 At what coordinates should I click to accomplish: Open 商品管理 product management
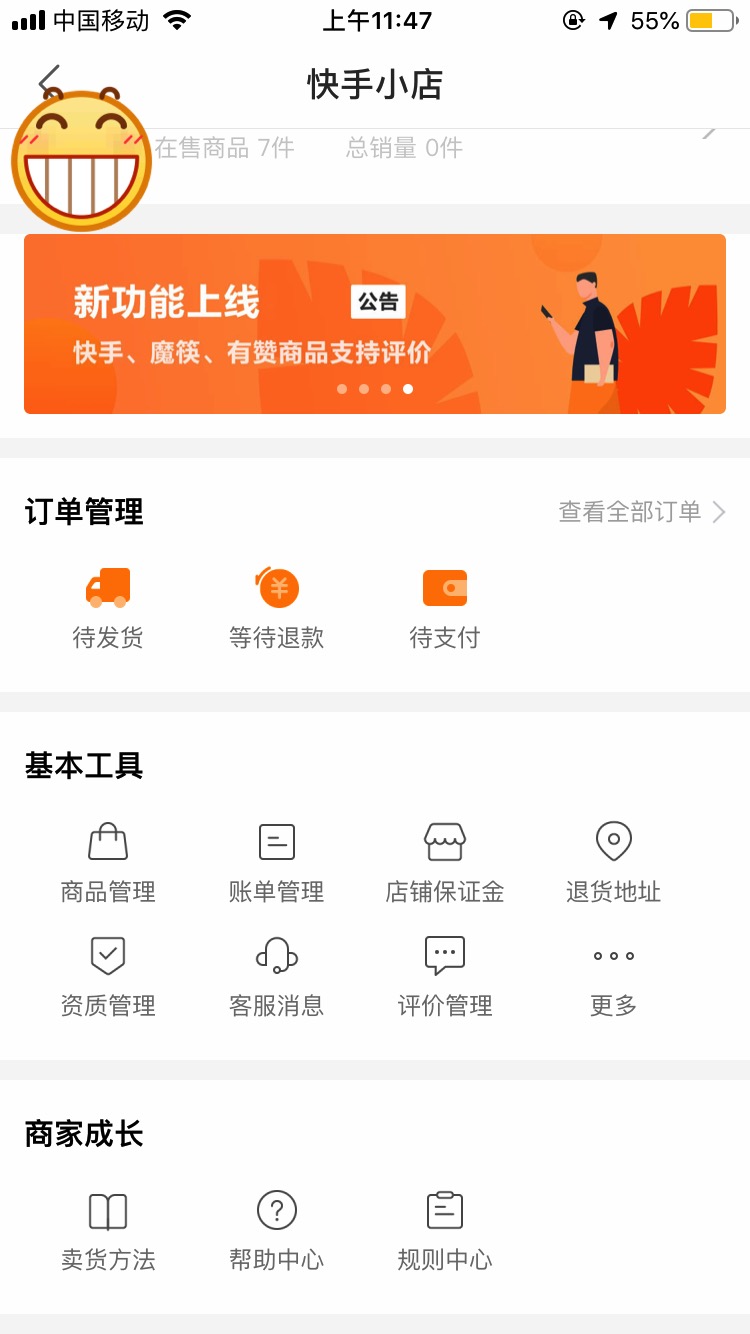tap(107, 860)
